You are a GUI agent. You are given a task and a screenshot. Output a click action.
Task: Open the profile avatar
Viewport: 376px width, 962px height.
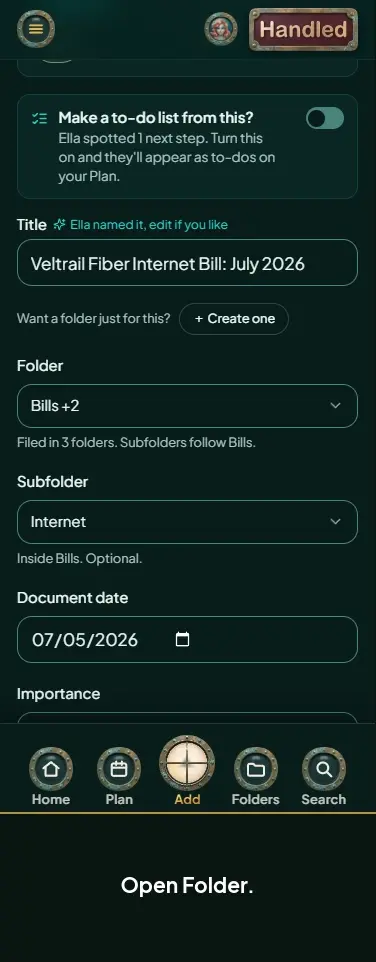click(221, 29)
